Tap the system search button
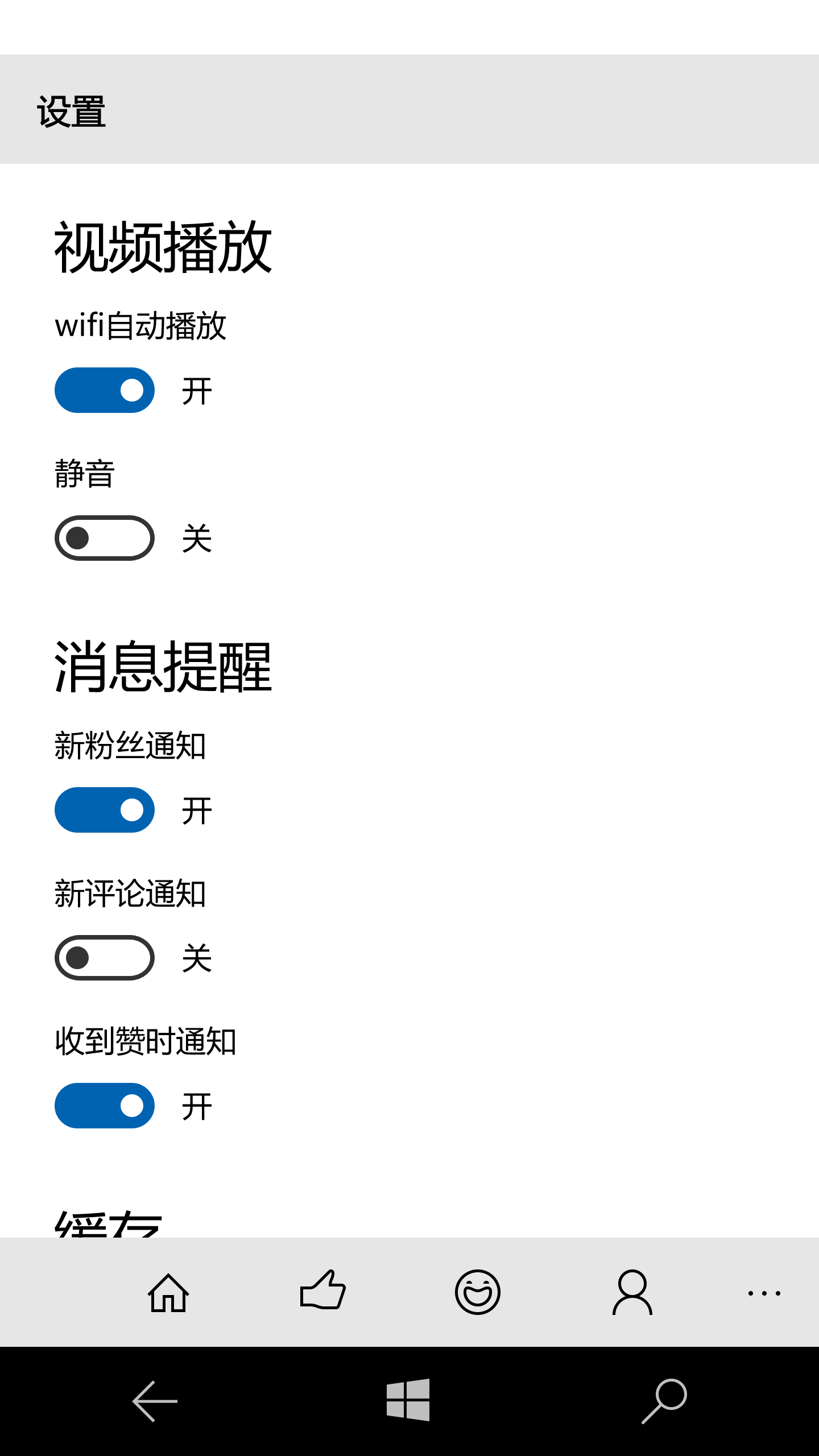This screenshot has width=819, height=1456. coord(664,1401)
